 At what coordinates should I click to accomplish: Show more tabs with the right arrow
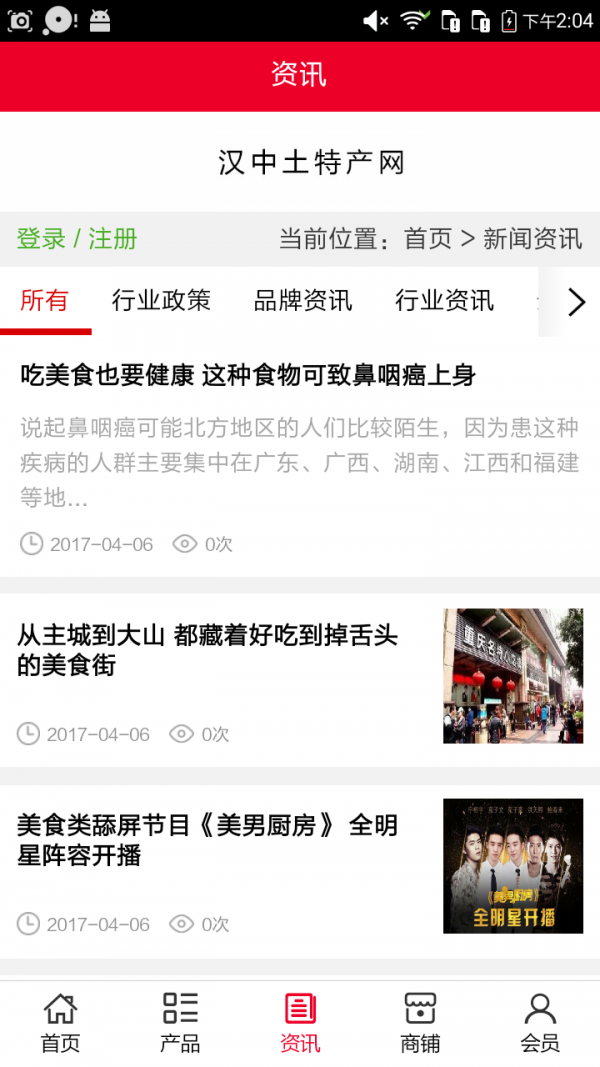coord(575,302)
